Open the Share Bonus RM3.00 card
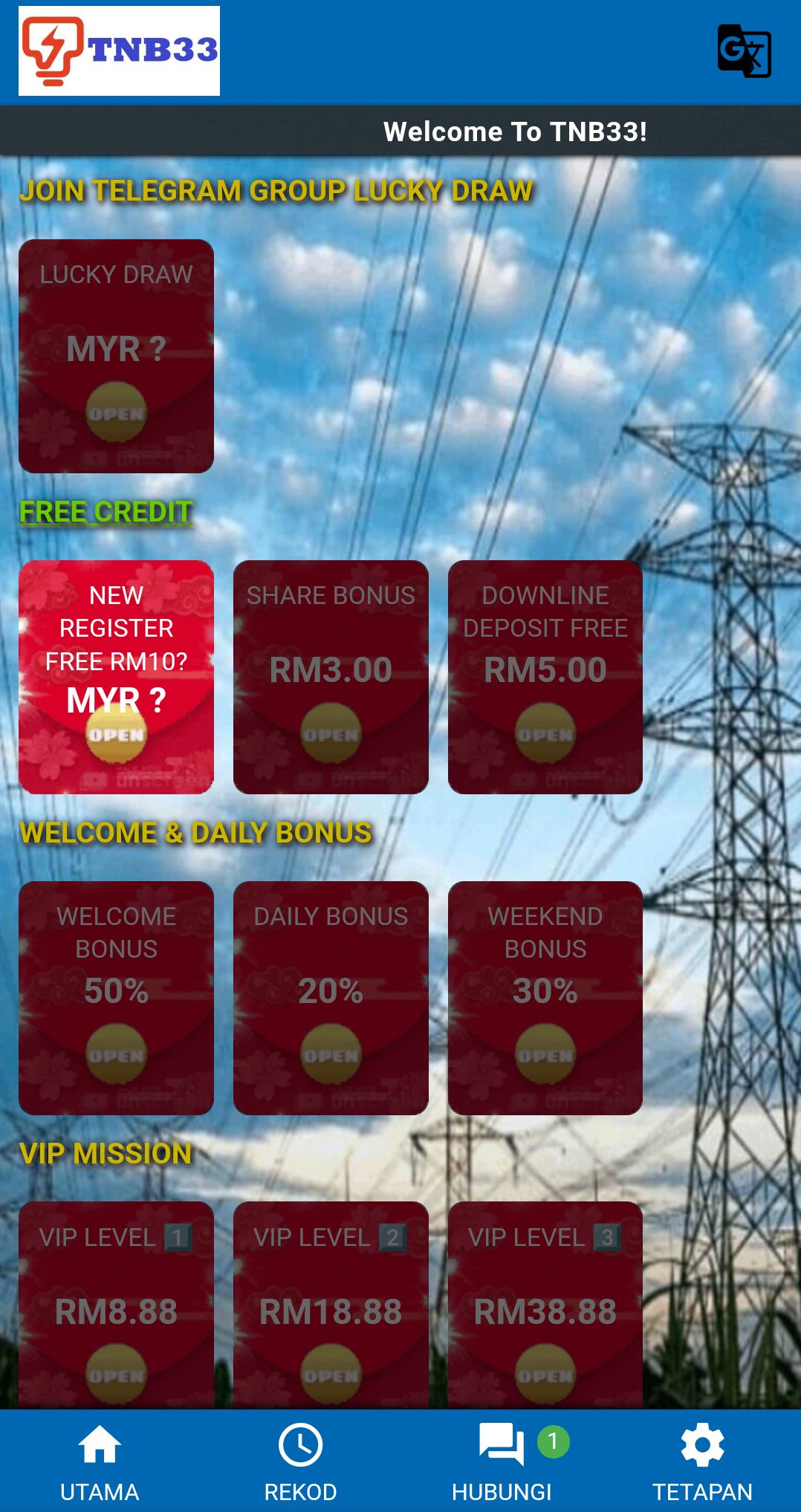This screenshot has height=1512, width=801. (331, 677)
